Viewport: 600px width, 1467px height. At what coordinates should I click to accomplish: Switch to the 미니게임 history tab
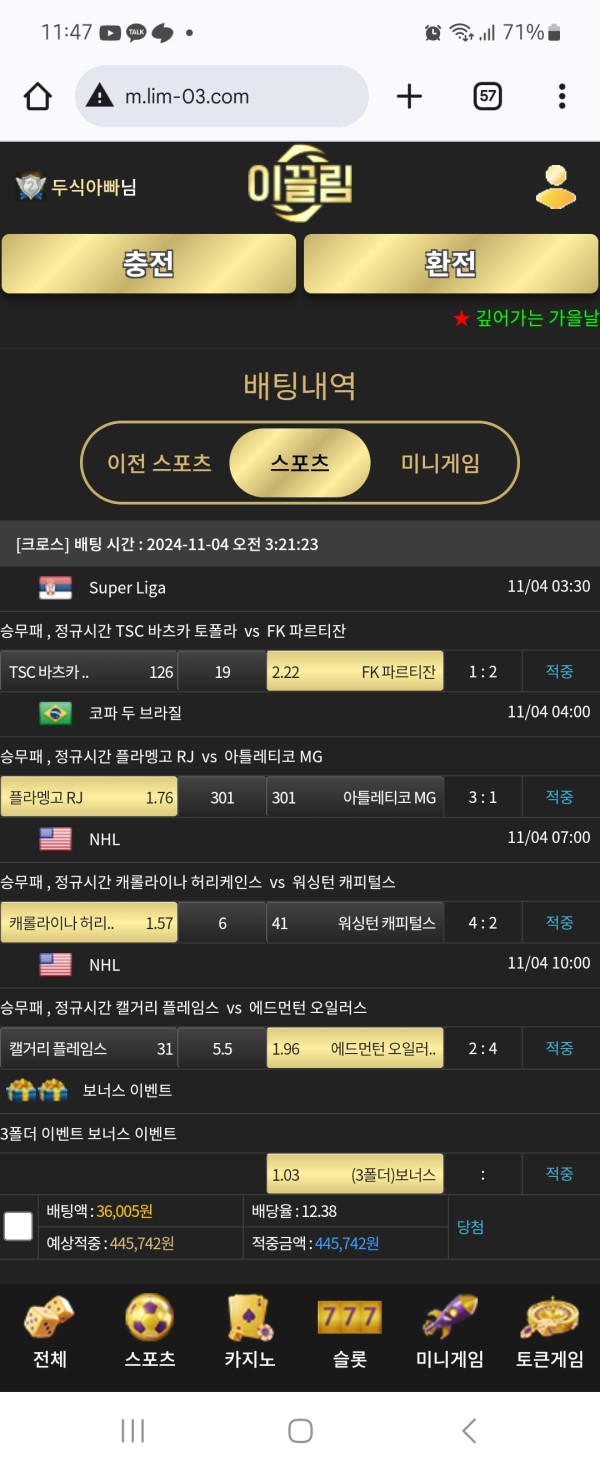click(x=440, y=463)
